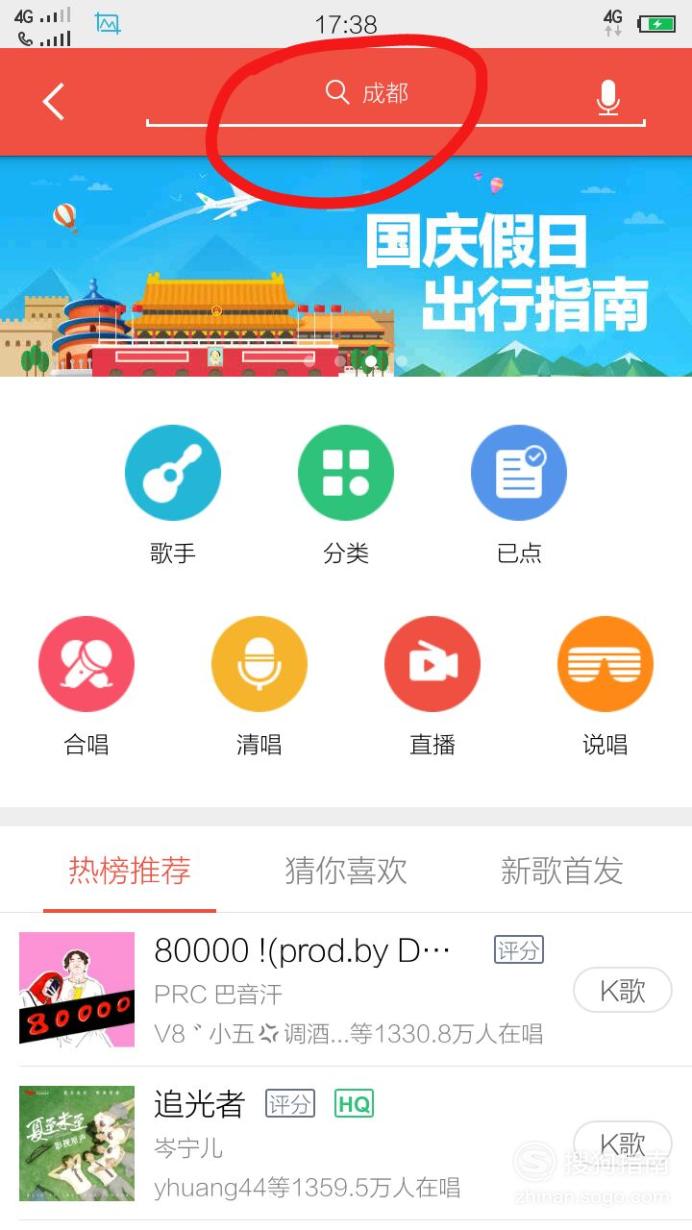692x1230 pixels.
Task: Switch to the 热榜推荐 tab
Action: [129, 871]
